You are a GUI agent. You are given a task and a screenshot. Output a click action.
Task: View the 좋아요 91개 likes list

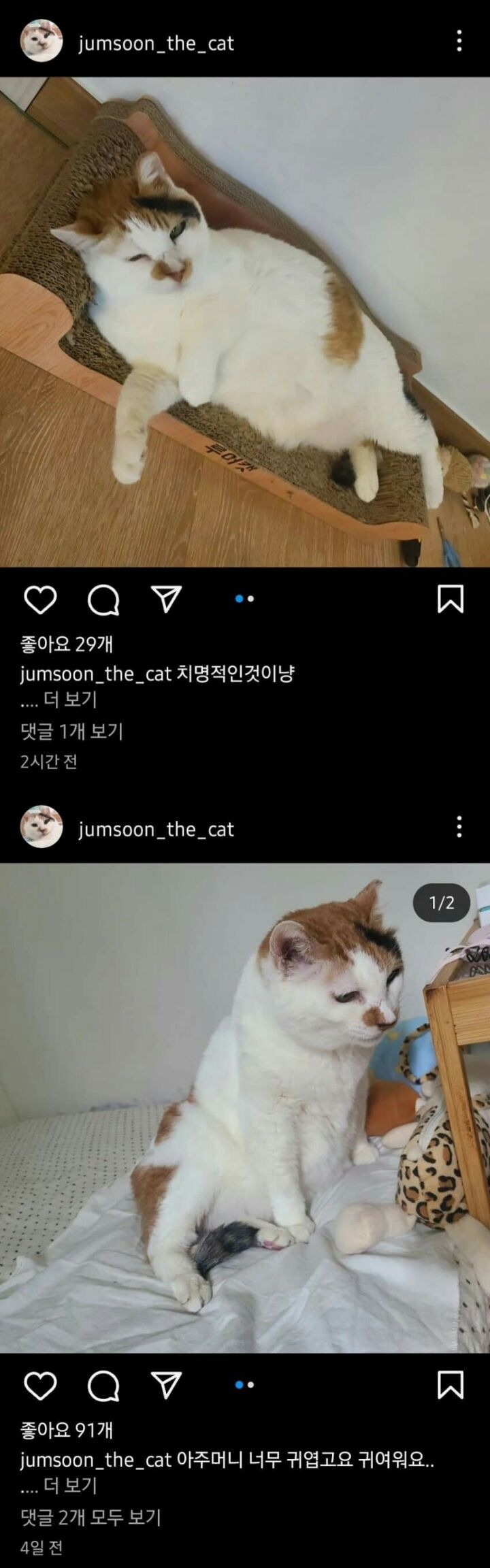tap(67, 1430)
